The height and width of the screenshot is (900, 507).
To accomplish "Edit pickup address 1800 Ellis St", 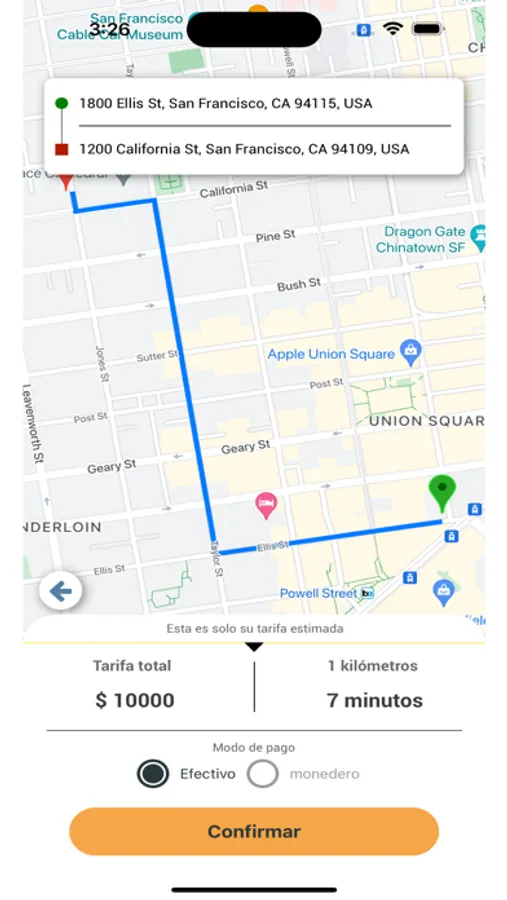I will [226, 103].
